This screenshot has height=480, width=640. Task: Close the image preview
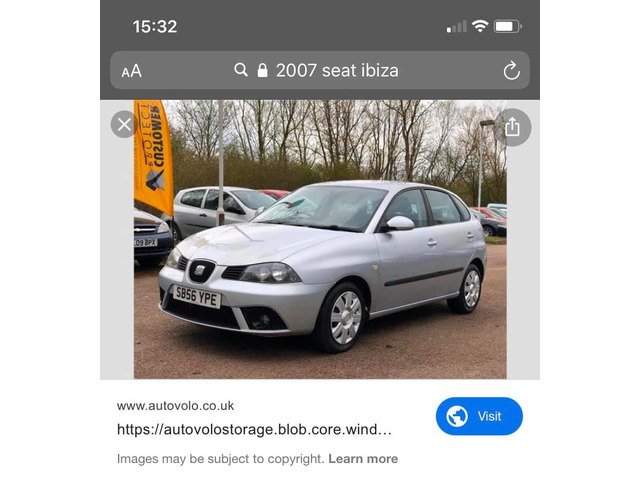124,124
